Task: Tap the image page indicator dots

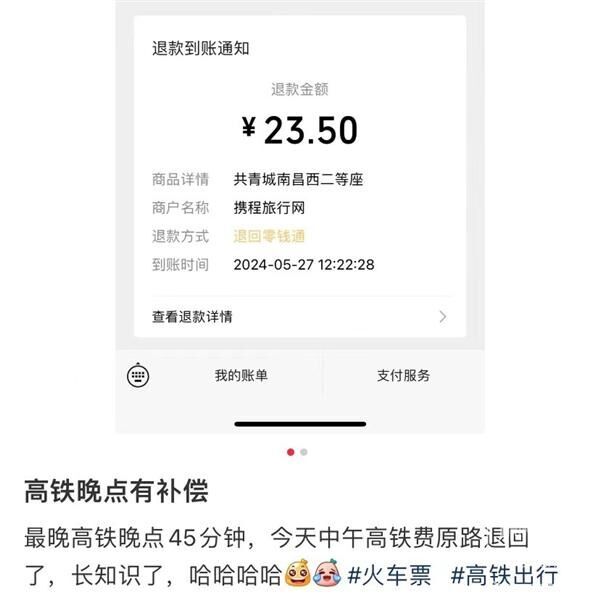Action: tap(297, 452)
